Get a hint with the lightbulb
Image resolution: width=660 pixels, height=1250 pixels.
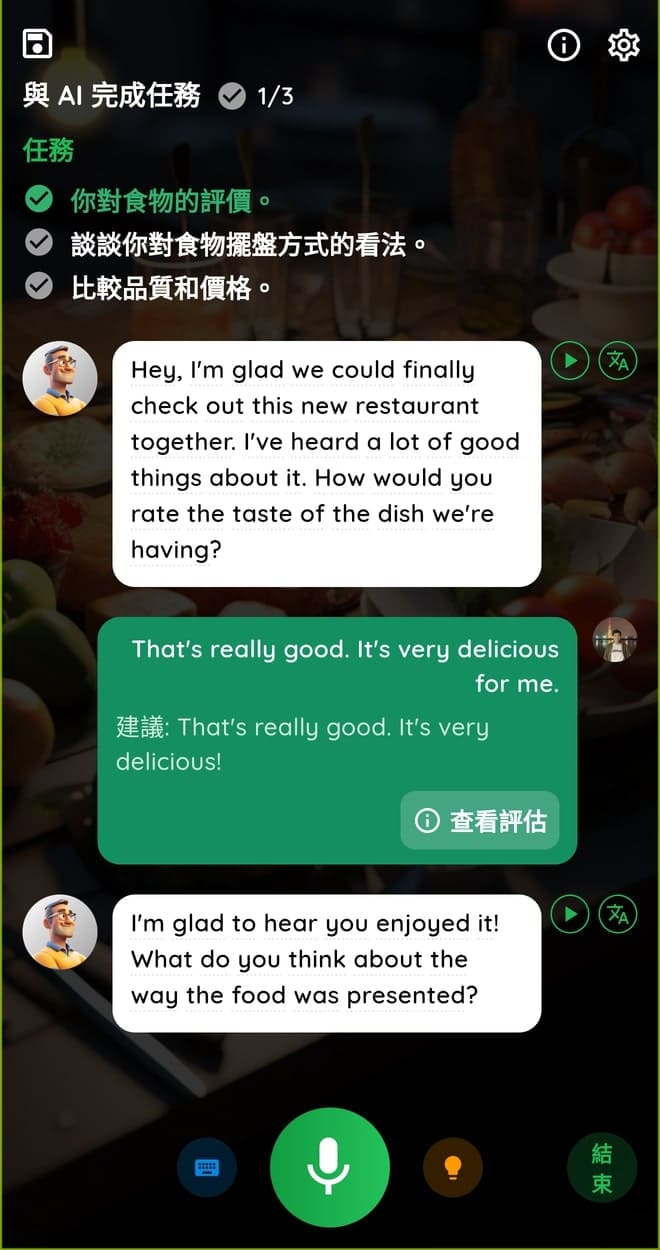coord(452,1167)
